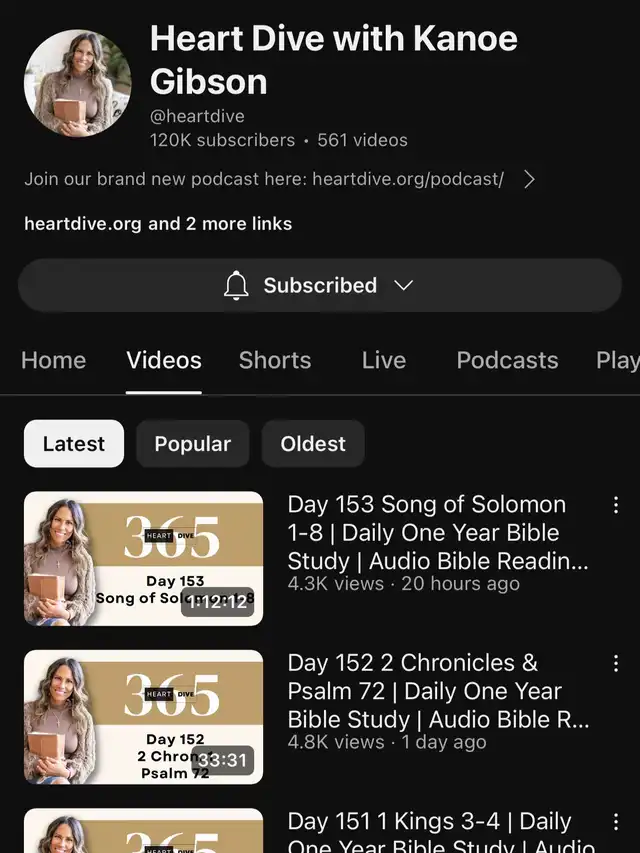Open options menu for Day 152 video
640x853 pixels.
[616, 664]
